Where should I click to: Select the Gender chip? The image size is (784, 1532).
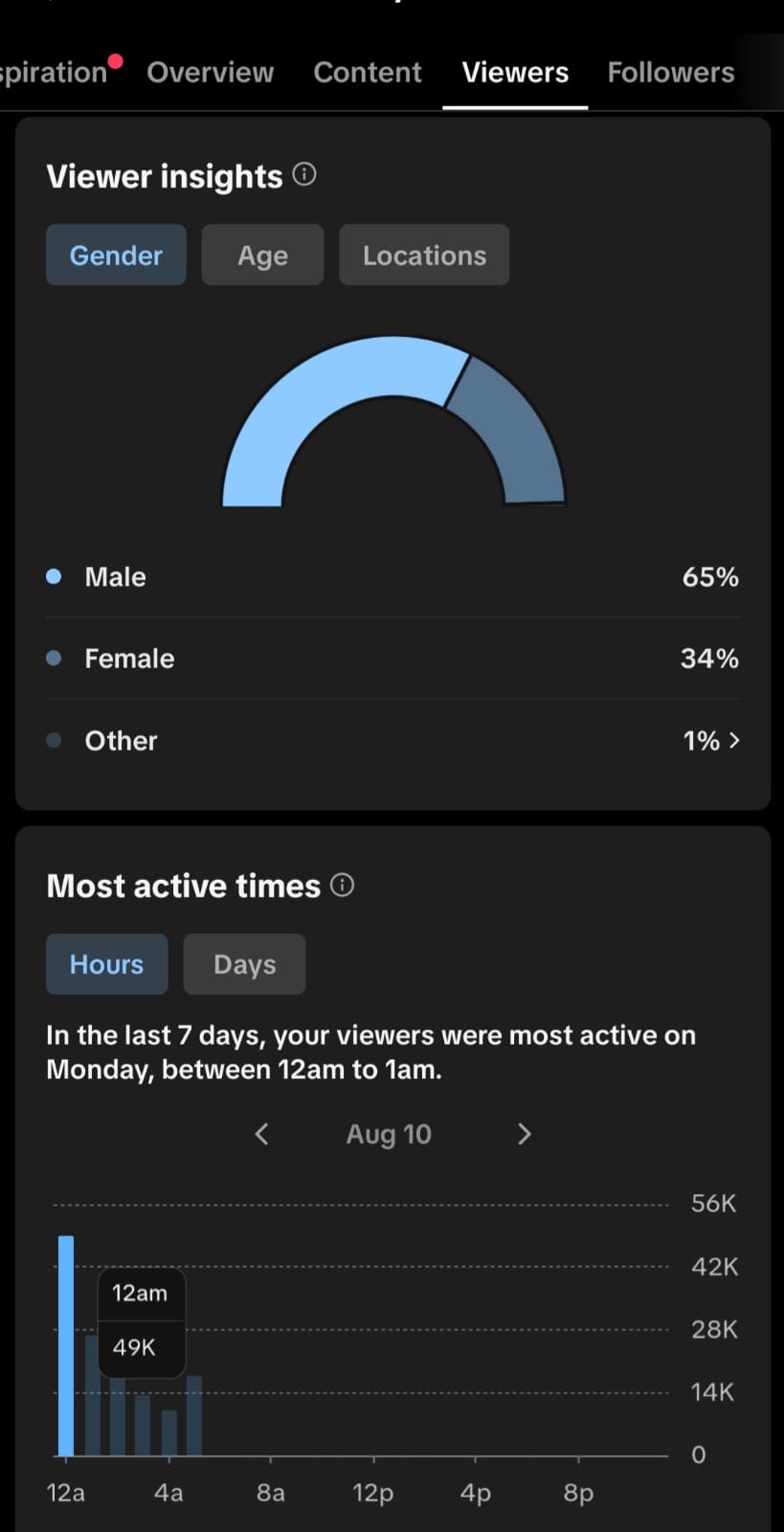pyautogui.click(x=116, y=255)
